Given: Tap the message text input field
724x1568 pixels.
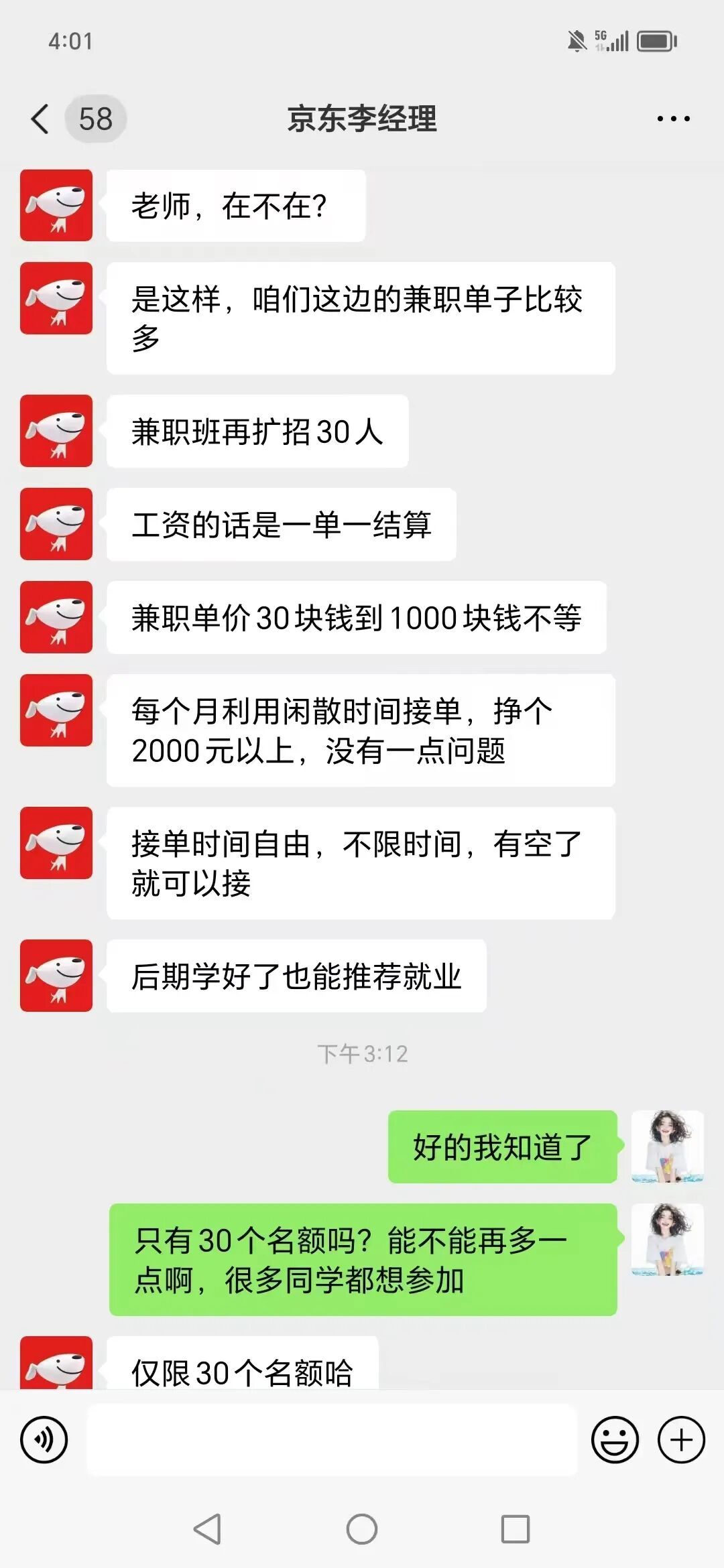Looking at the screenshot, I should tap(332, 1439).
